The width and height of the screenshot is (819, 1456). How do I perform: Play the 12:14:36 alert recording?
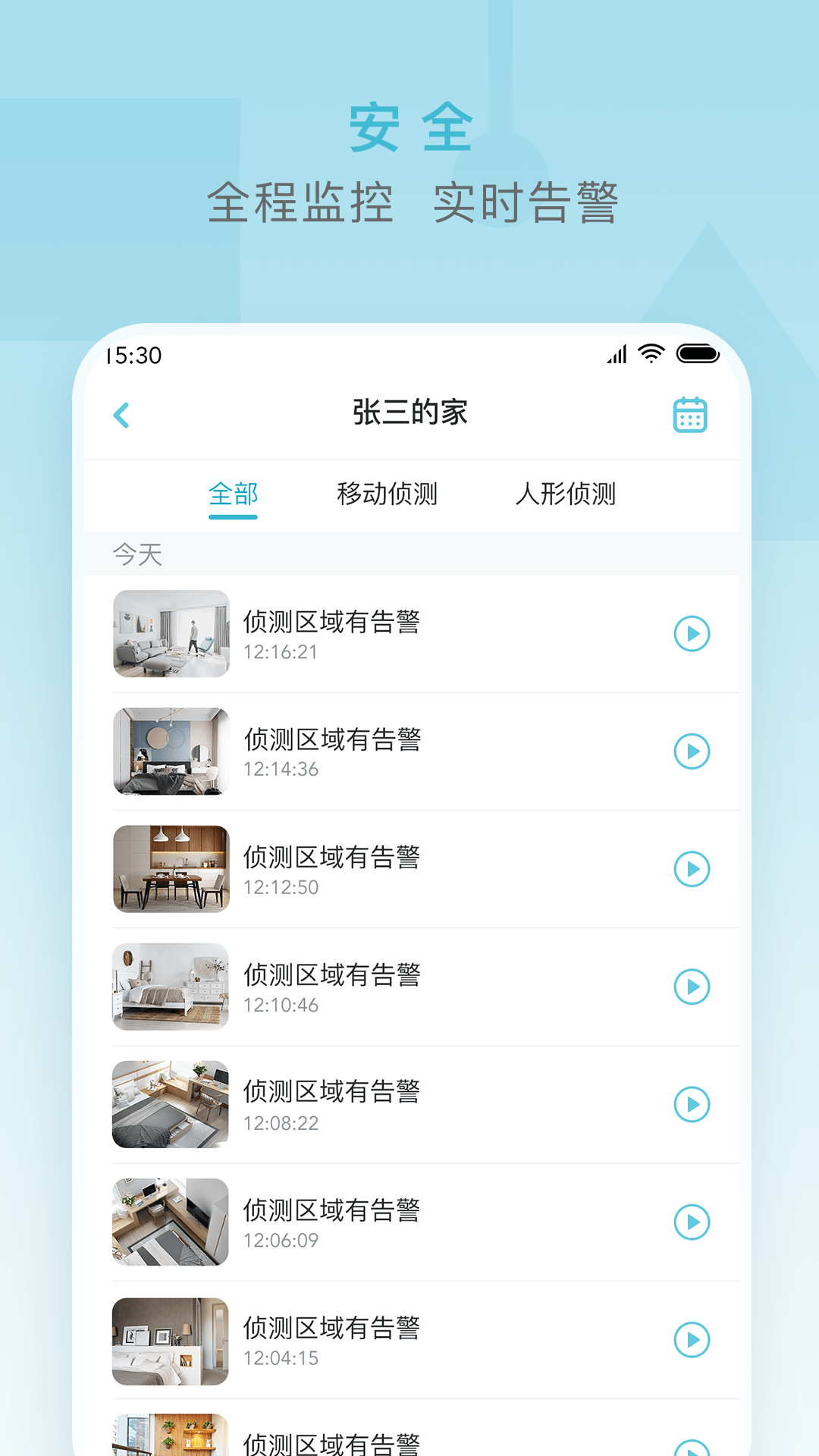(x=691, y=752)
